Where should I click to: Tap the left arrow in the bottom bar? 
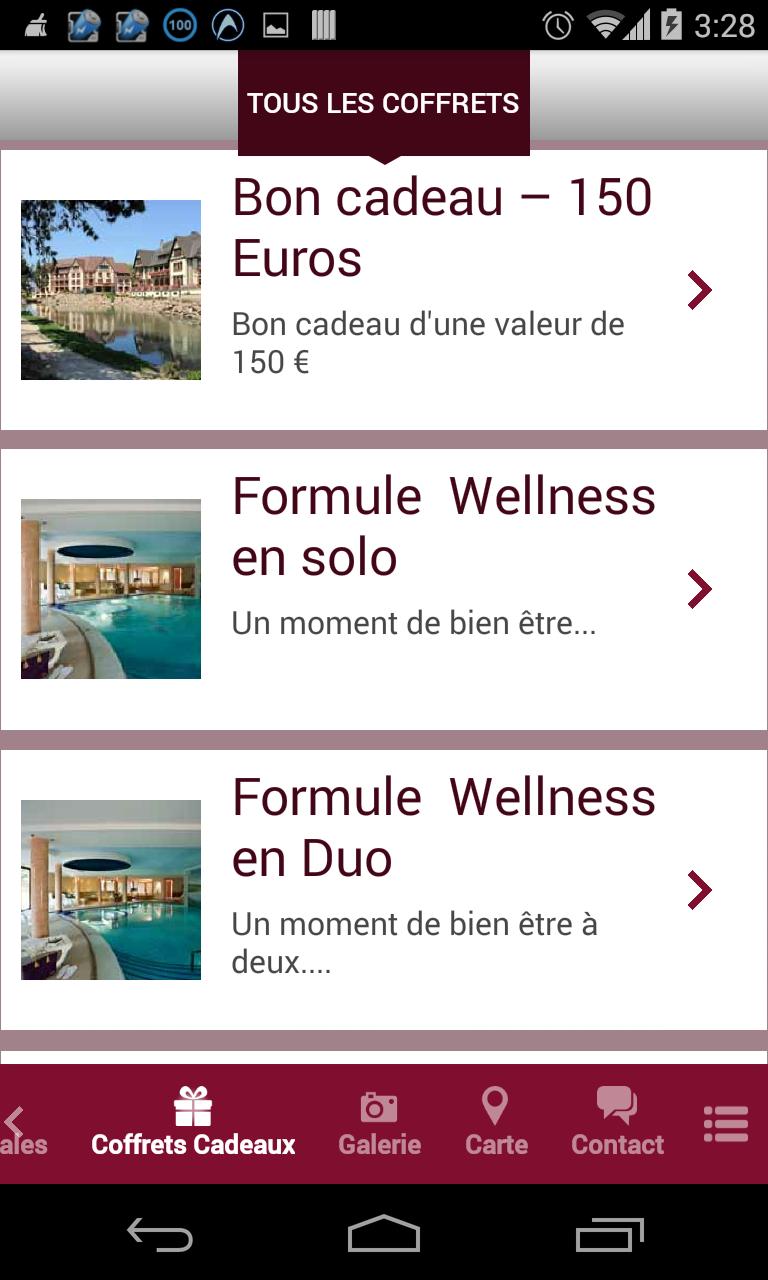coord(14,1123)
